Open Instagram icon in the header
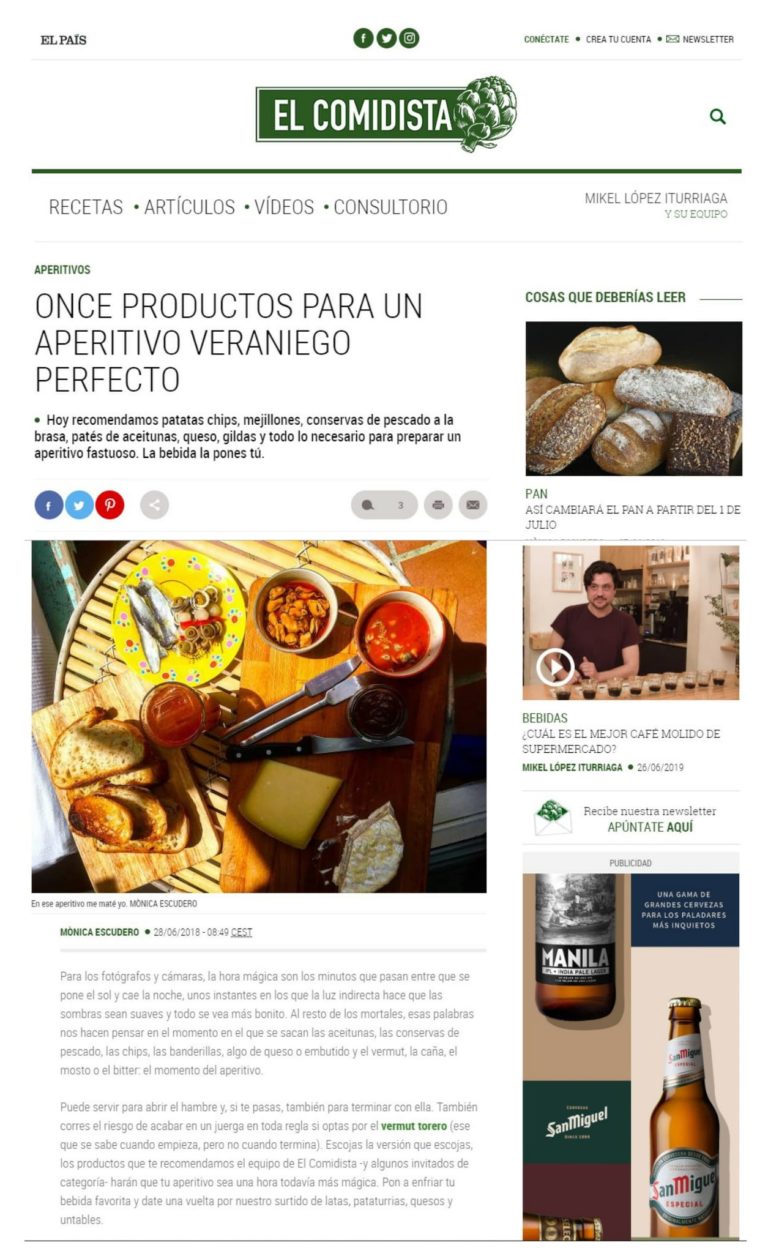768x1256 pixels. 410,36
